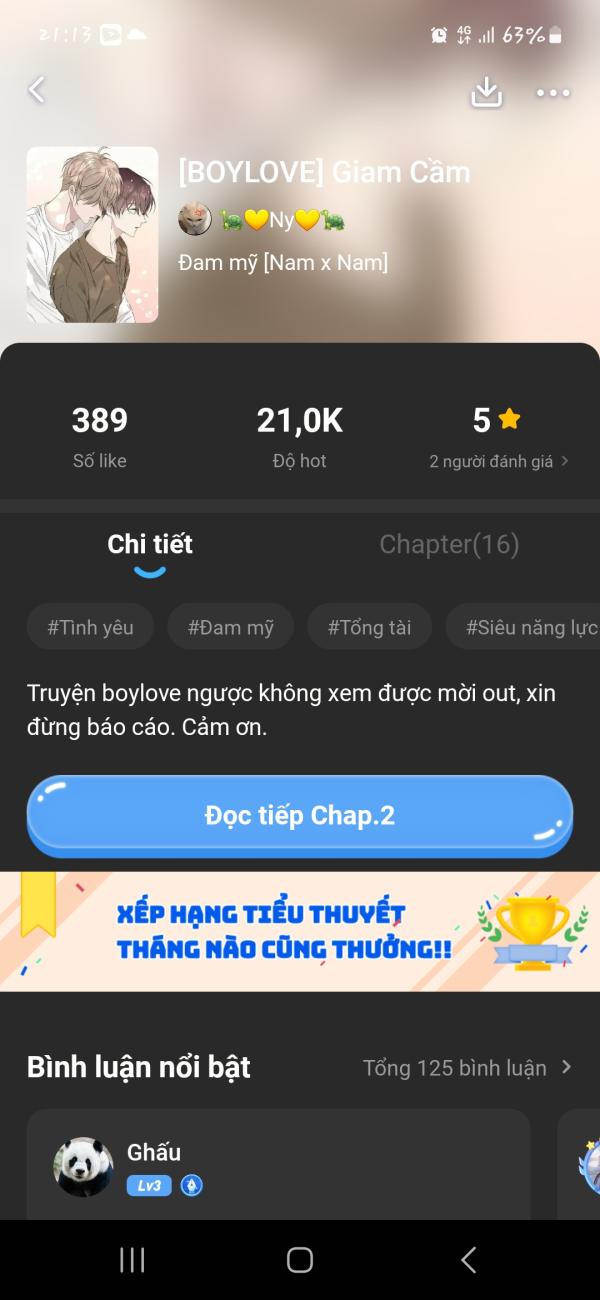
Task: Select the #Tổng tài tag chip
Action: [x=369, y=627]
